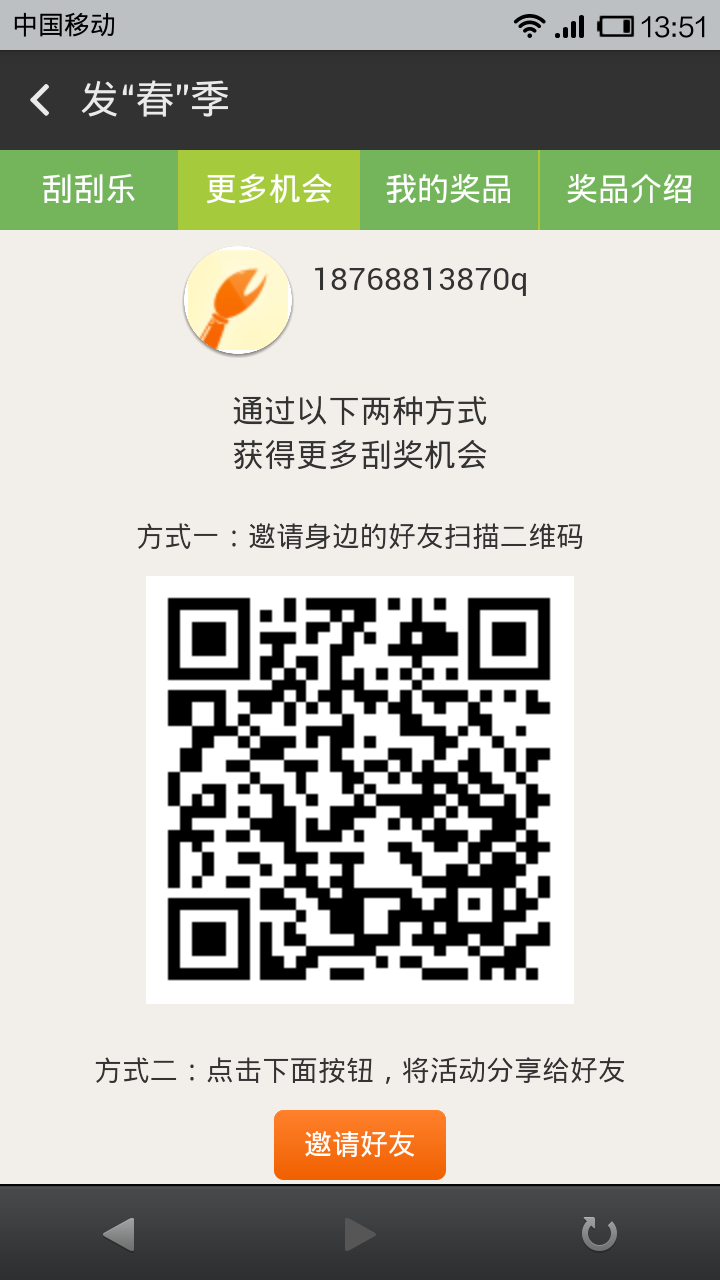The width and height of the screenshot is (720, 1280).
Task: Tap the browser back arrow in the bottom bar
Action: (x=118, y=1234)
